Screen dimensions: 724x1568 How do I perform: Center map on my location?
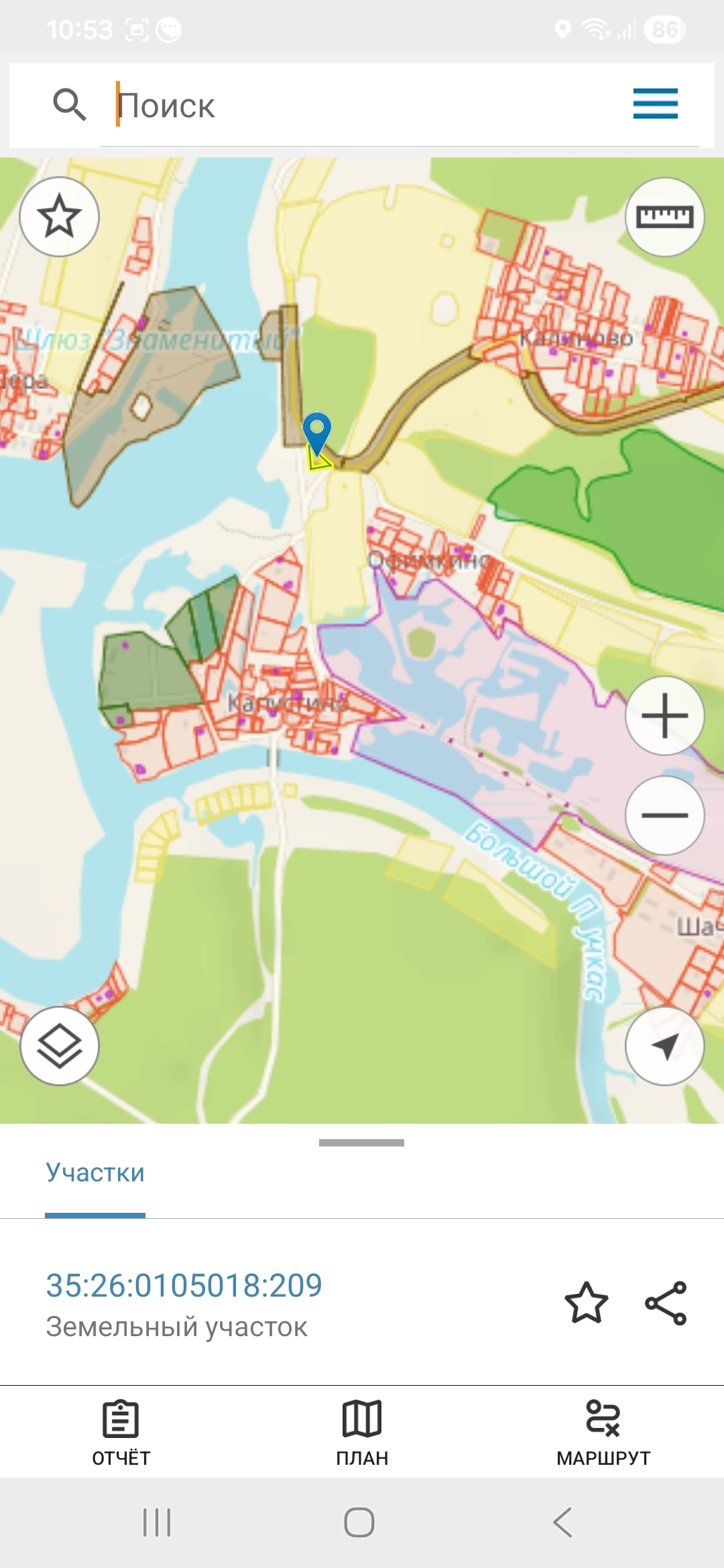click(664, 1046)
